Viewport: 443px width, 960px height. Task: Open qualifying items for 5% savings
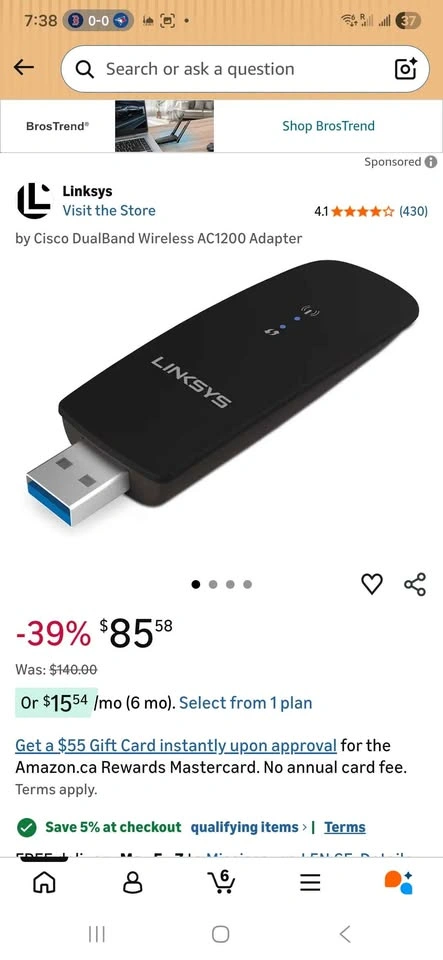click(248, 827)
